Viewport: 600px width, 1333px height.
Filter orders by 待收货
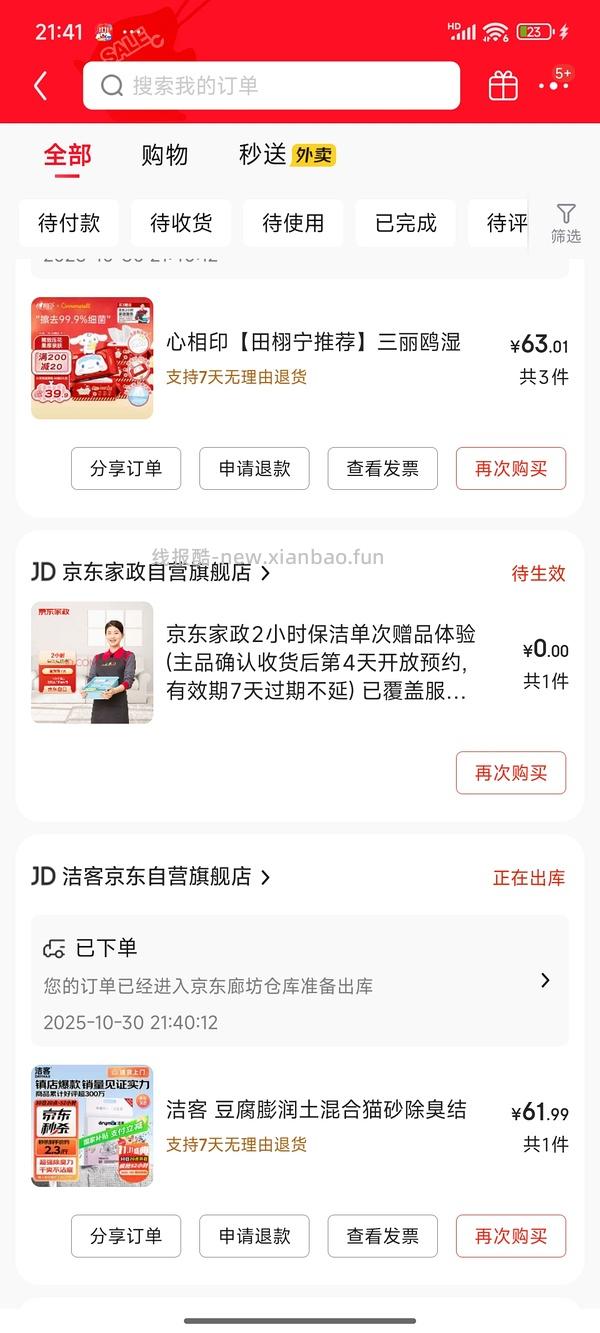[181, 223]
